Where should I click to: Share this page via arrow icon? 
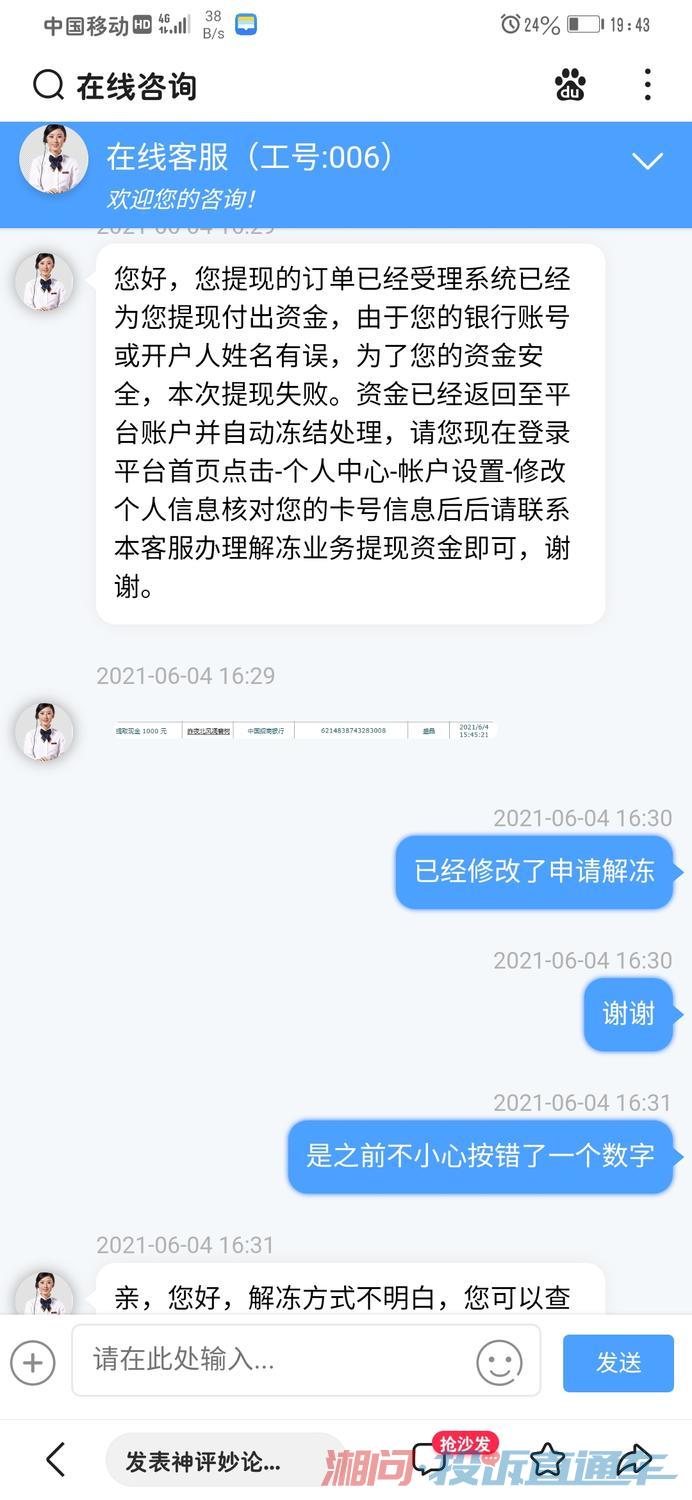click(634, 1461)
